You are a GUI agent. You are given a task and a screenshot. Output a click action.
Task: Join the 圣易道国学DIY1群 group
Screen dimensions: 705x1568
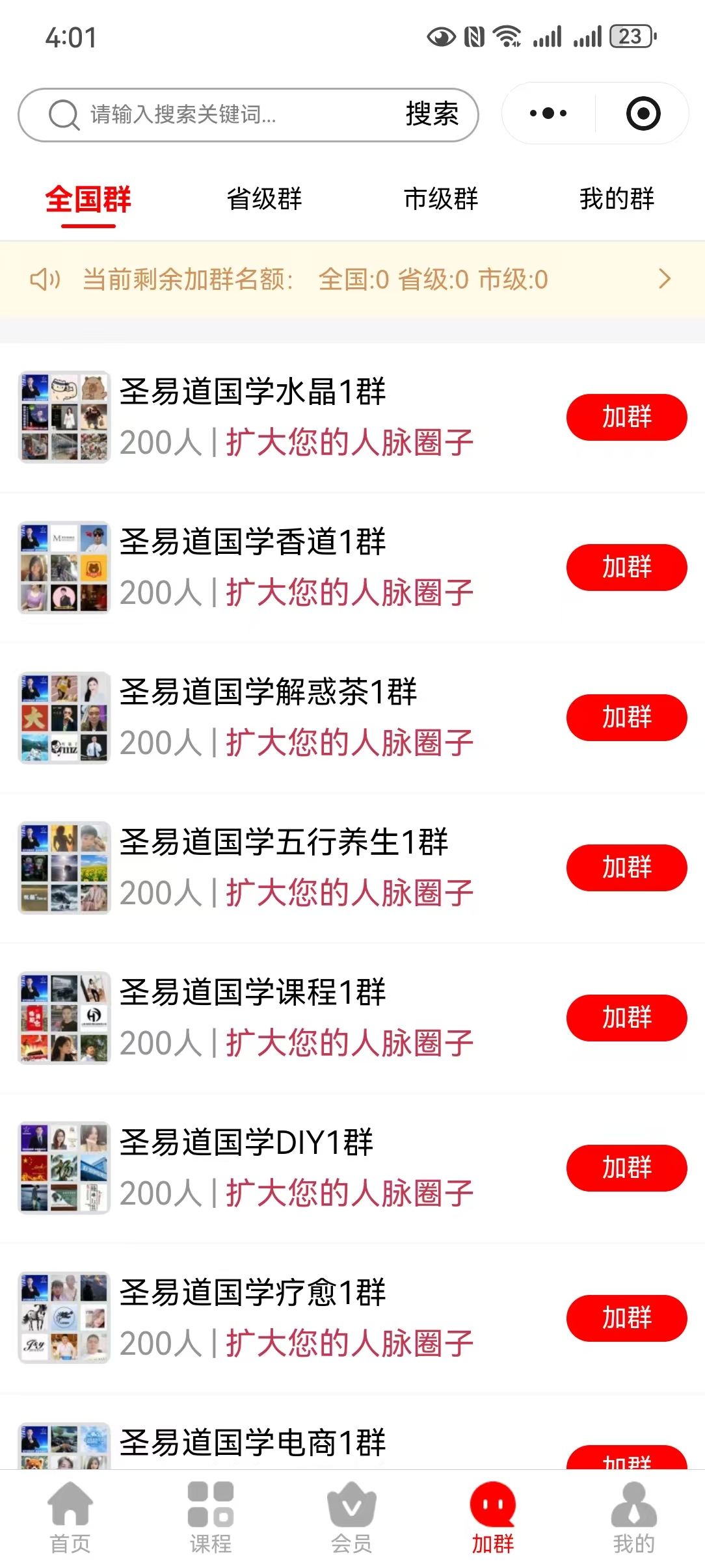[626, 1168]
